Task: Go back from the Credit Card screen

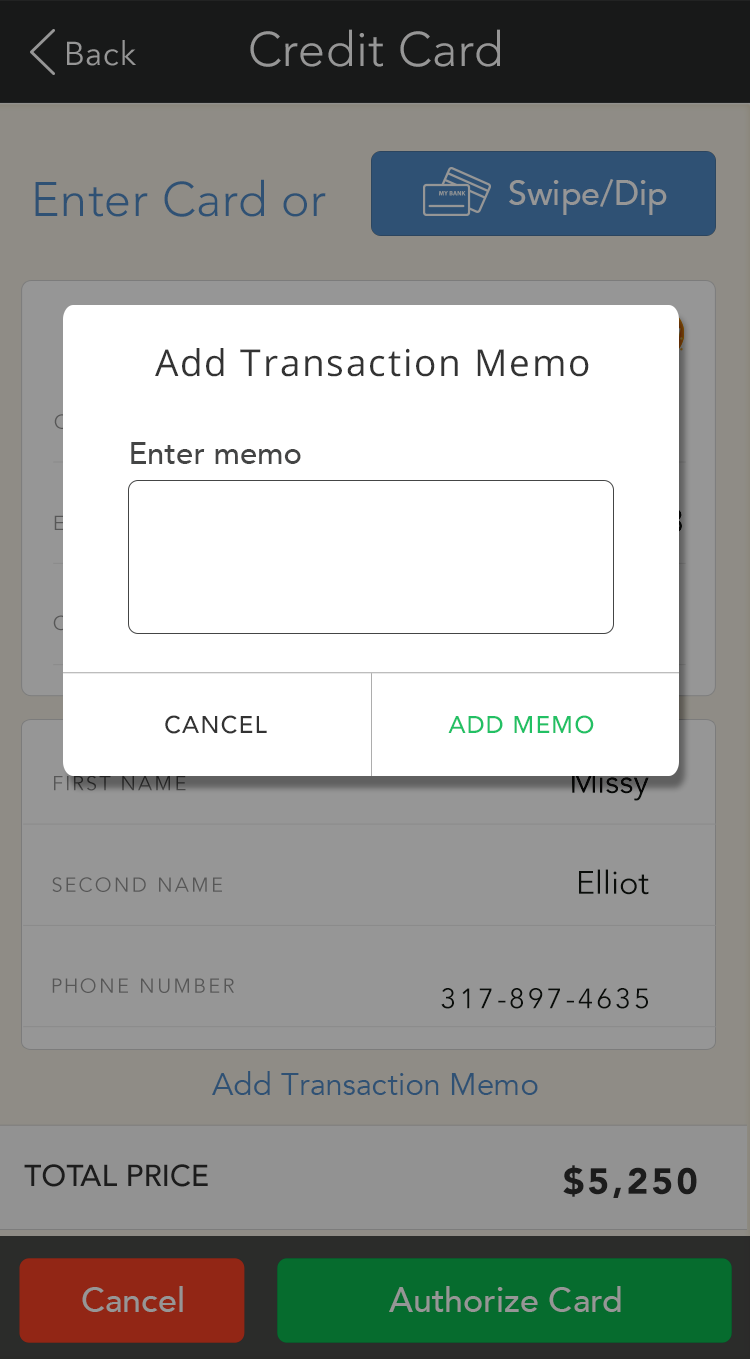Action: (82, 52)
